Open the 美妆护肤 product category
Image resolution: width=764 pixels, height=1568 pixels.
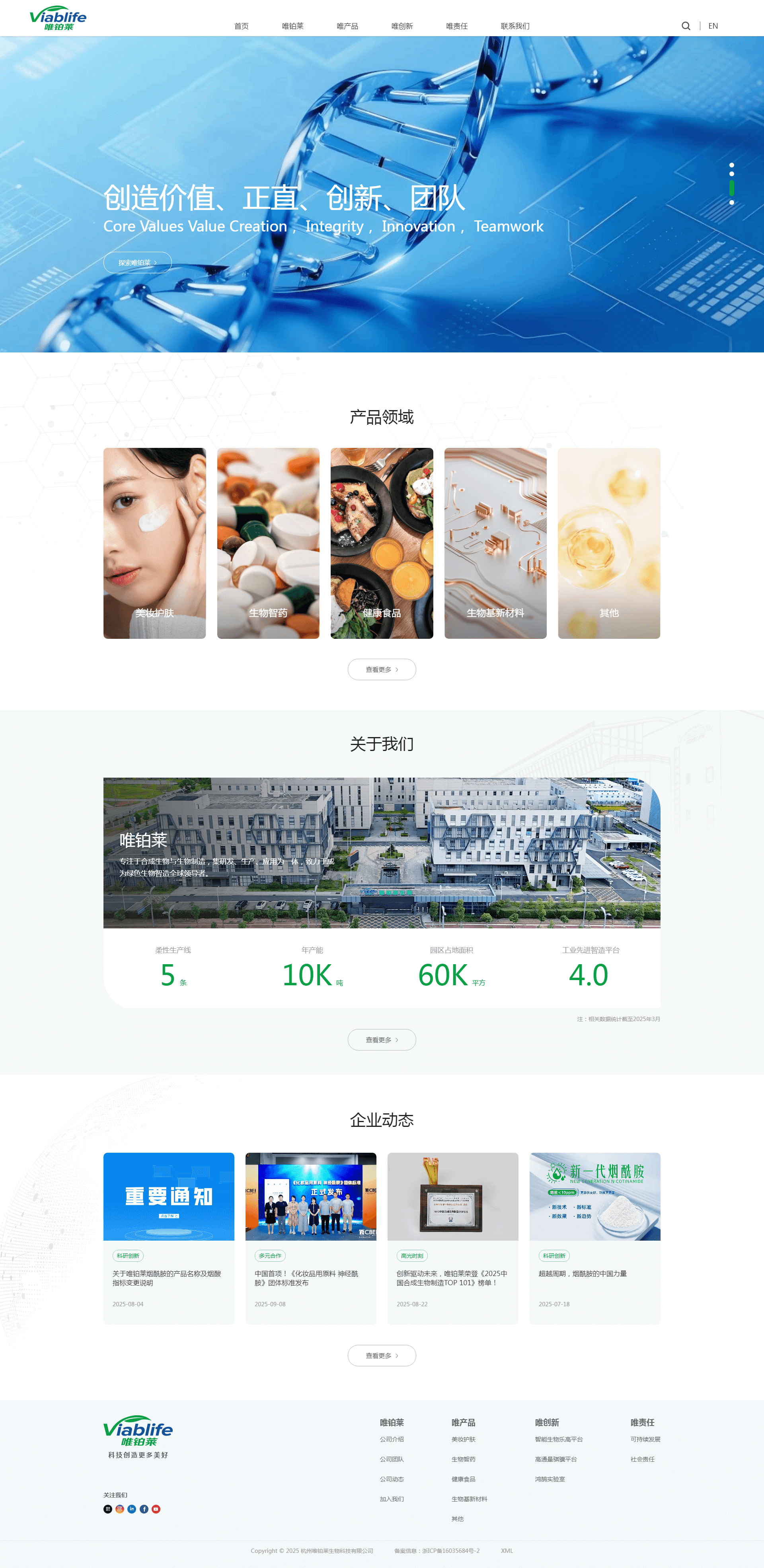coord(154,543)
